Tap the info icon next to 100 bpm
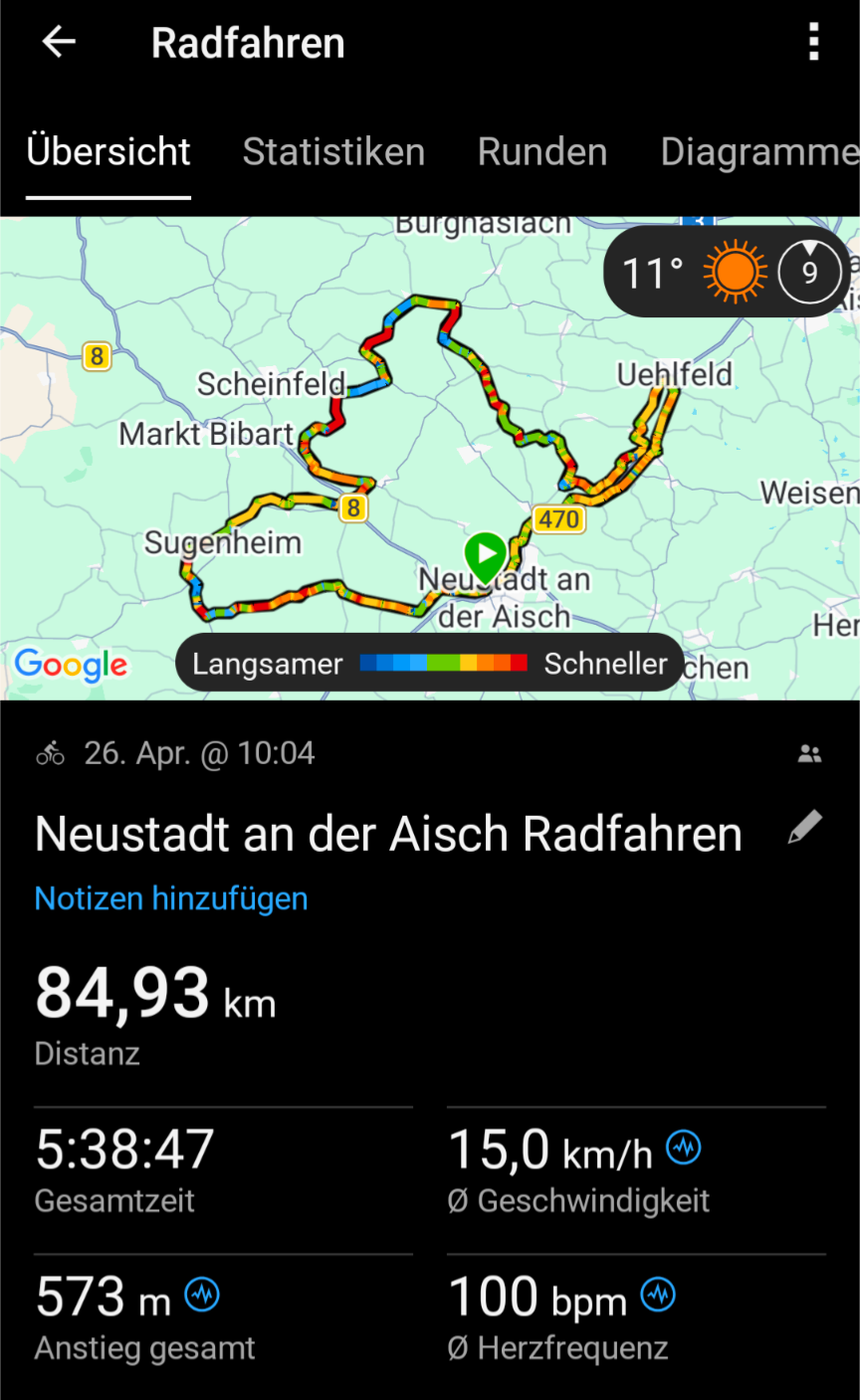Image resolution: width=860 pixels, height=1400 pixels. [658, 1295]
